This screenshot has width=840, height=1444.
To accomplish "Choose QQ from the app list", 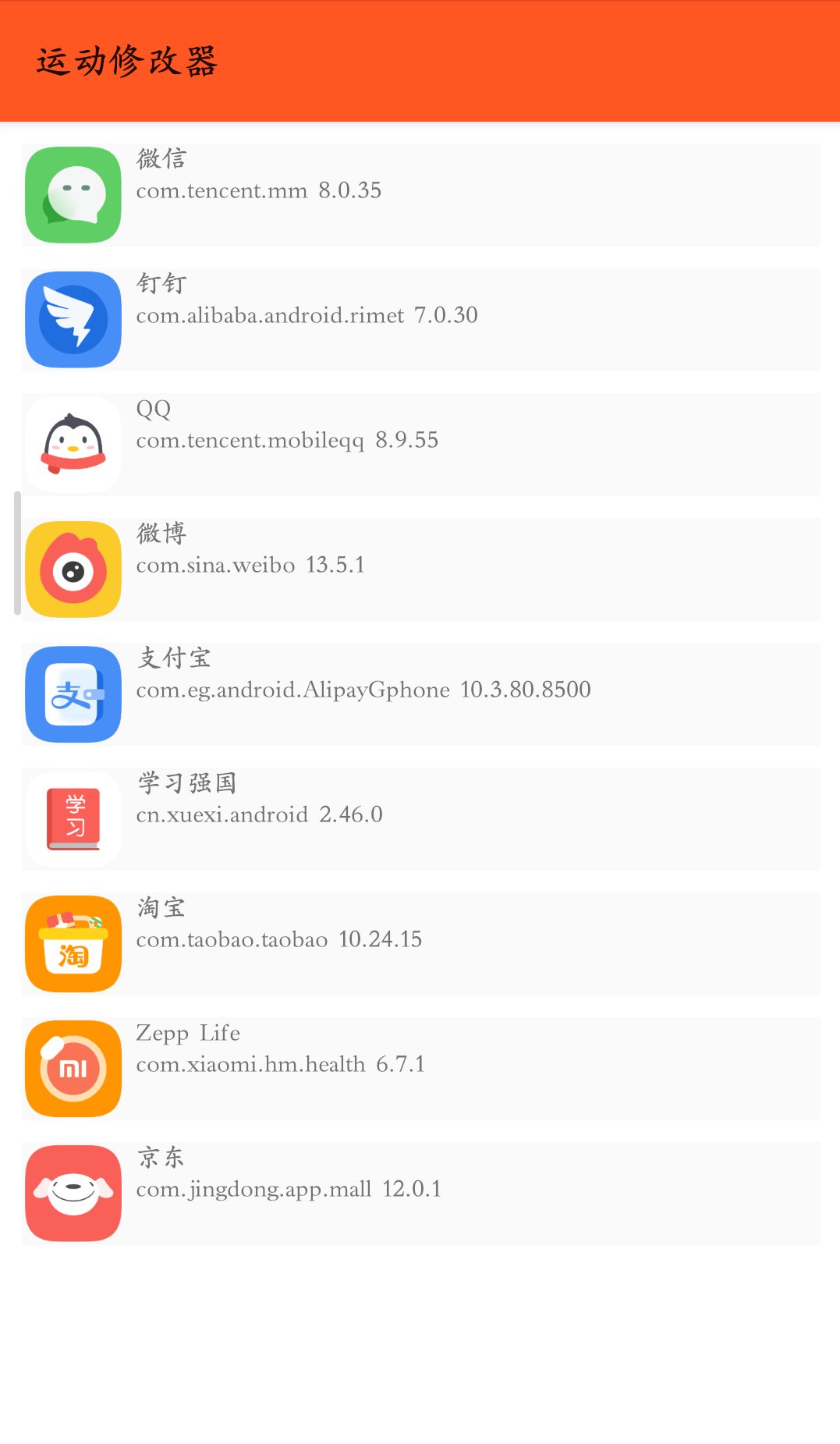I will (x=421, y=445).
